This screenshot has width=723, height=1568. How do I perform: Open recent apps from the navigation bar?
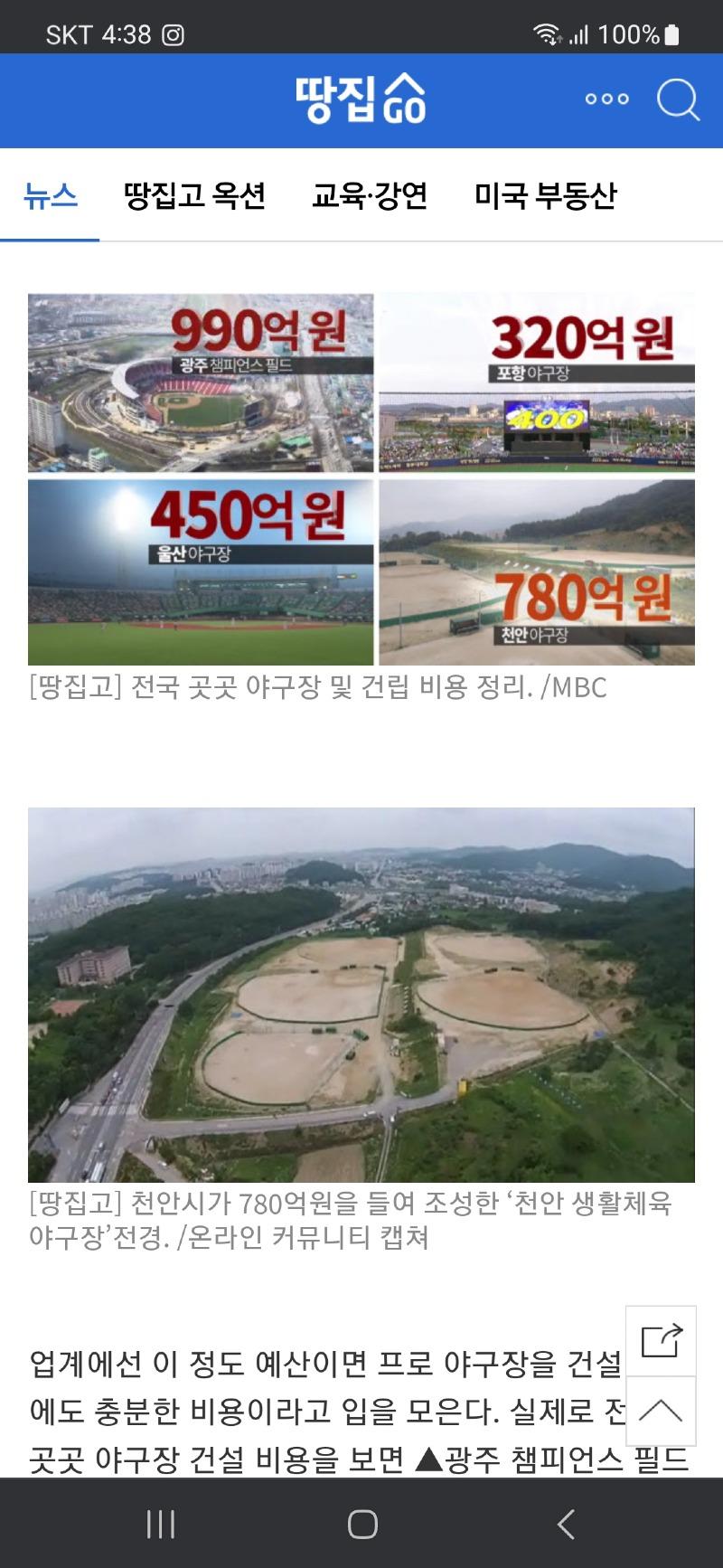[160, 1525]
